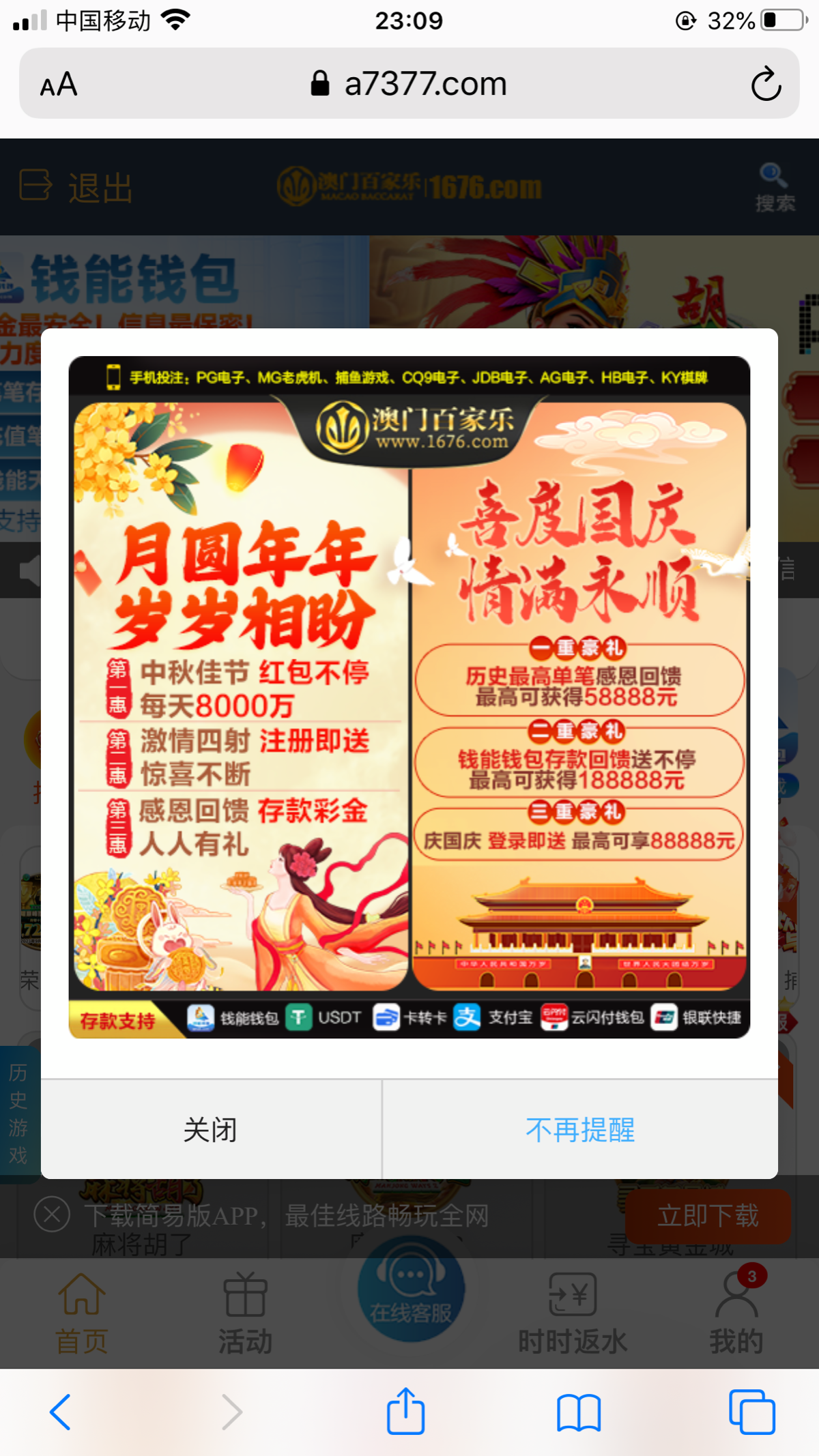The height and width of the screenshot is (1456, 819).
Task: Tap the a7377.com address bar
Action: 409,84
